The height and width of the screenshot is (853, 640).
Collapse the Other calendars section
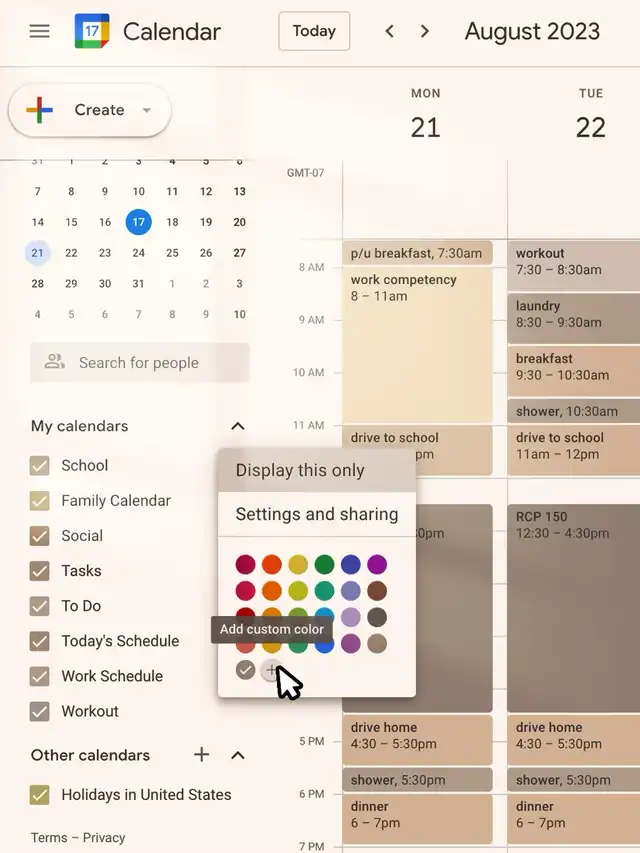click(238, 755)
